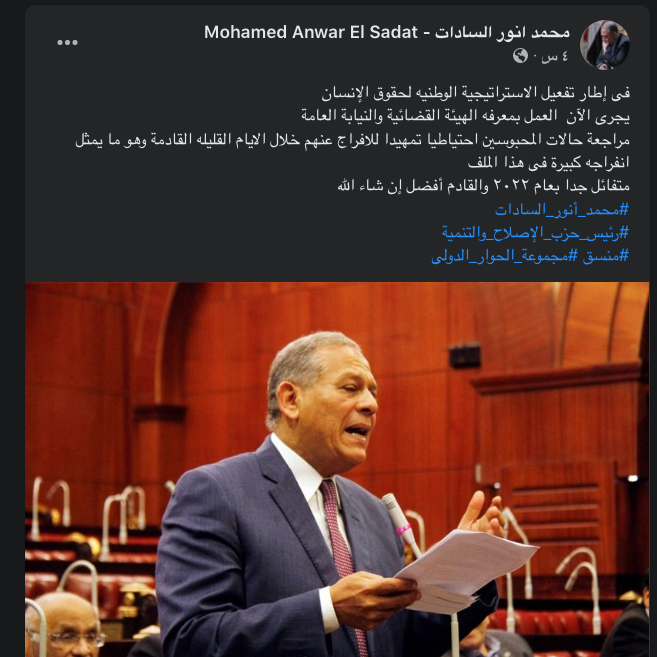Image resolution: width=657 pixels, height=657 pixels.
Task: Open Mohamed Anwar El Sadat's profile picture
Action: [605, 44]
